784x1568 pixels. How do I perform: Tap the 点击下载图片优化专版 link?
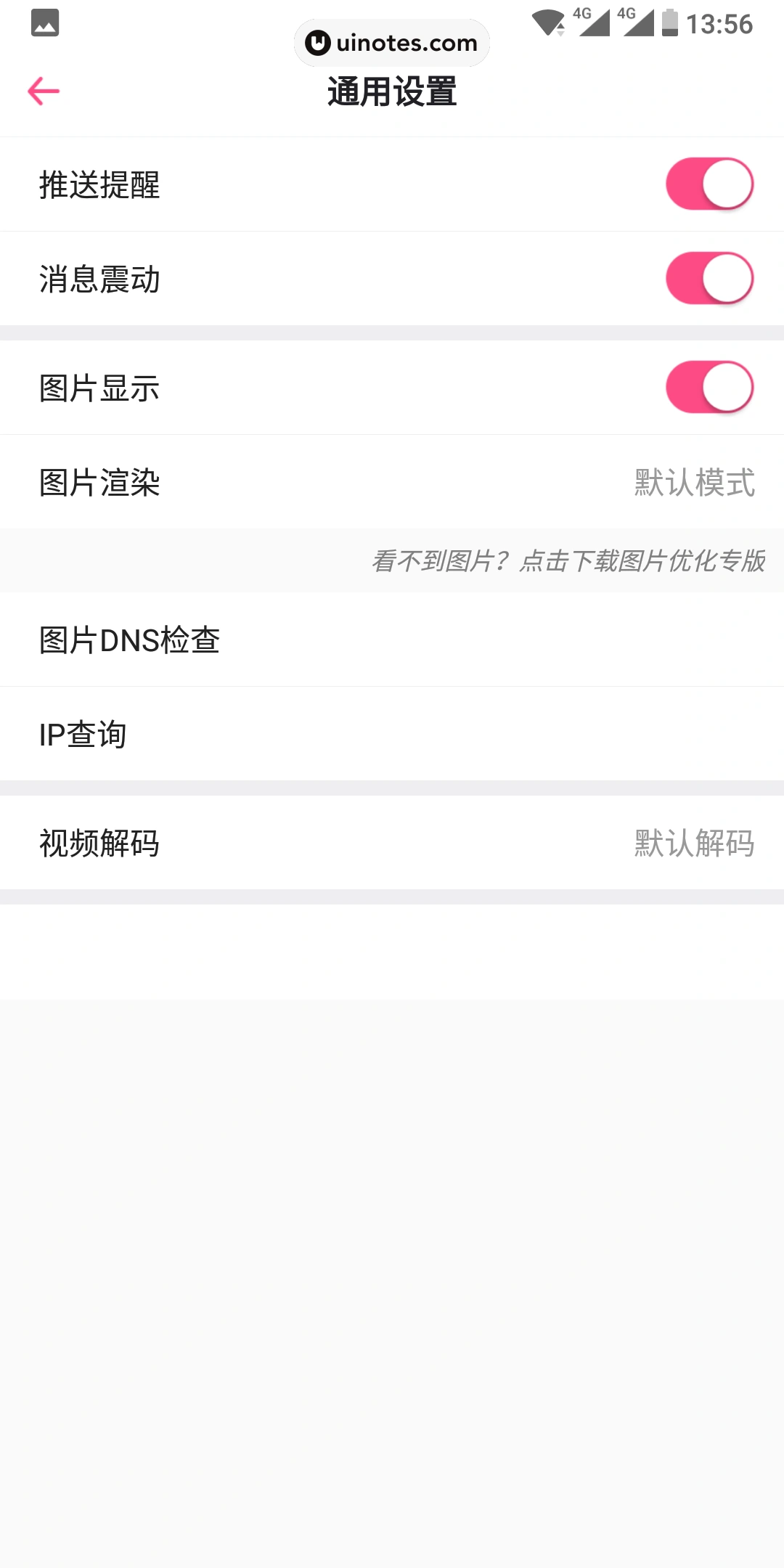click(642, 561)
